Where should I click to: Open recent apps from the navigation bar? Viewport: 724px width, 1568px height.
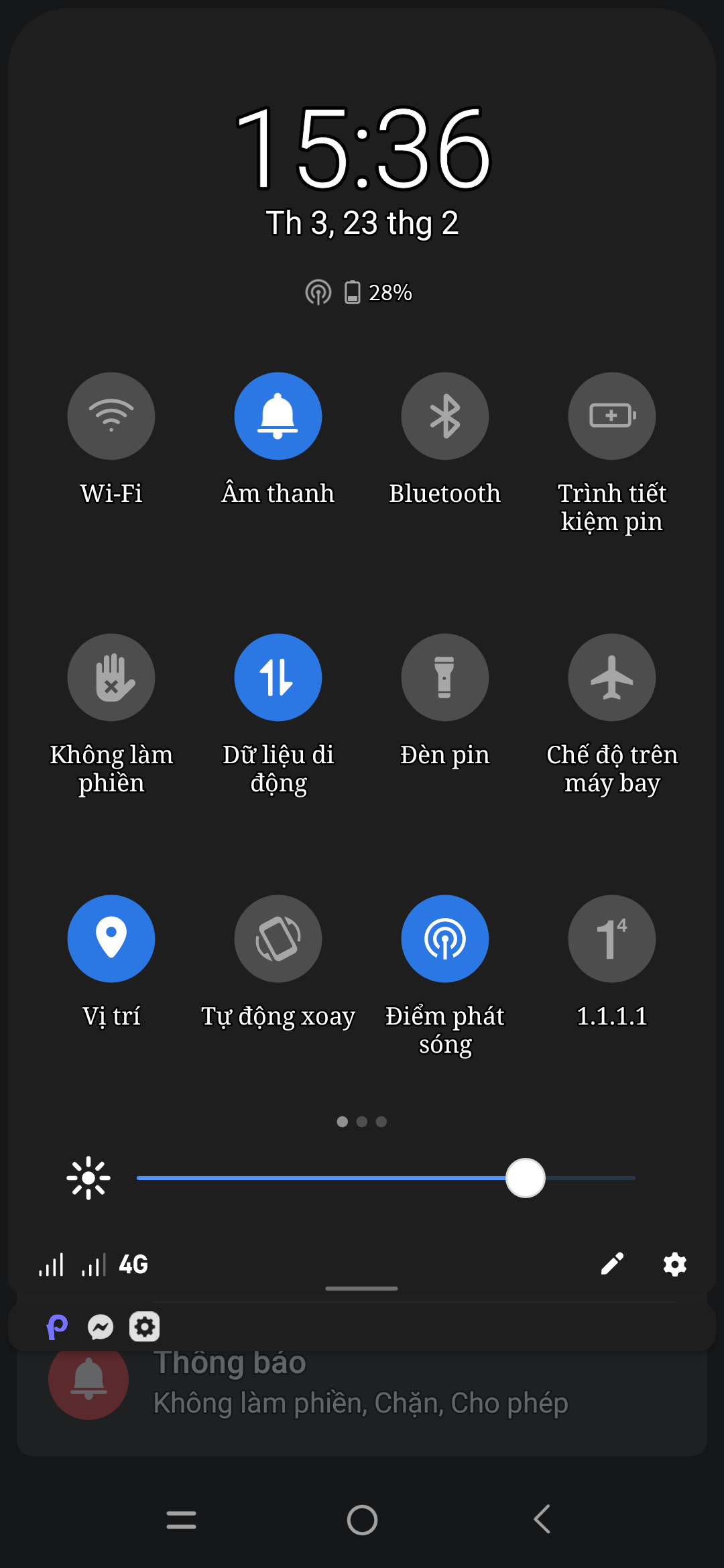pos(181,1519)
